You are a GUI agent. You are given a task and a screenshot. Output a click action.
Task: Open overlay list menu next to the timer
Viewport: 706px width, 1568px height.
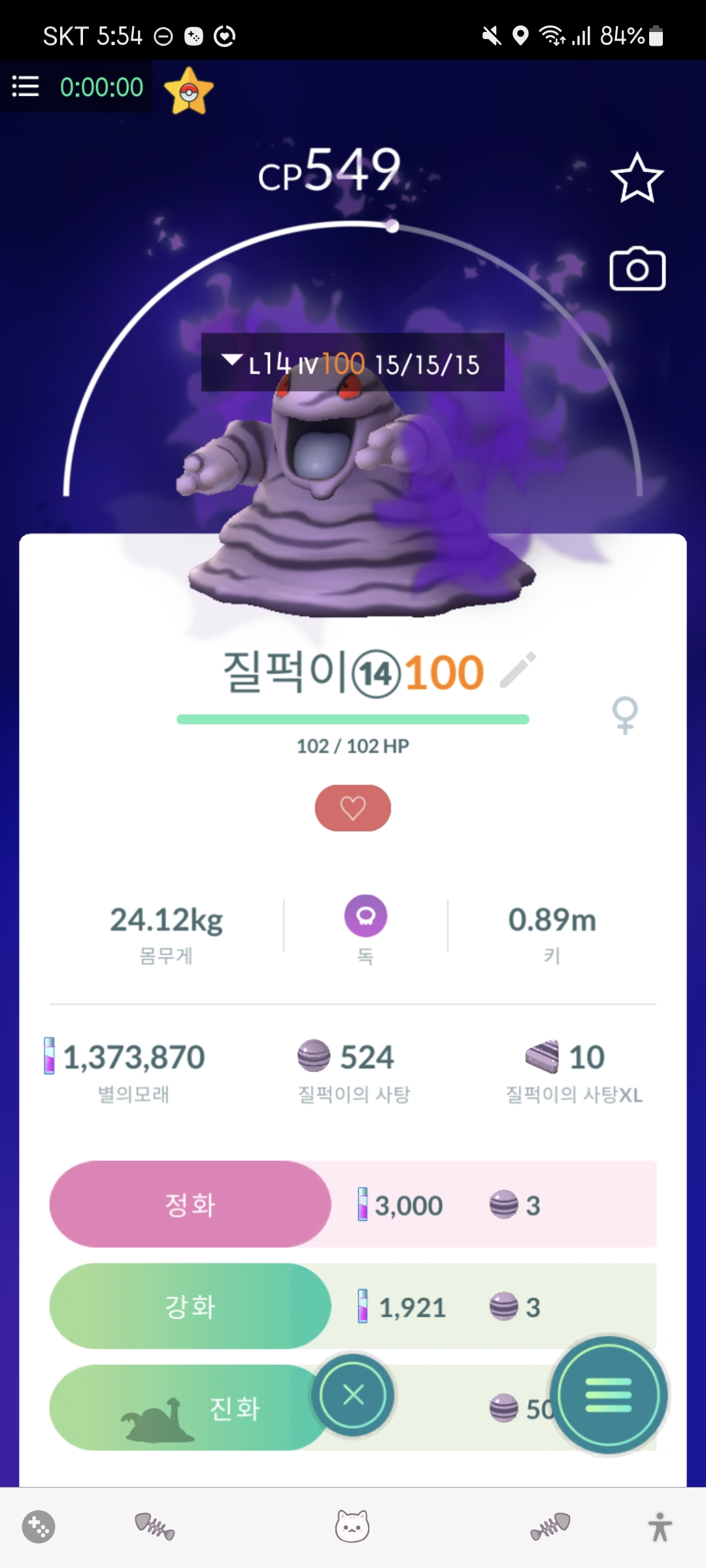(25, 86)
